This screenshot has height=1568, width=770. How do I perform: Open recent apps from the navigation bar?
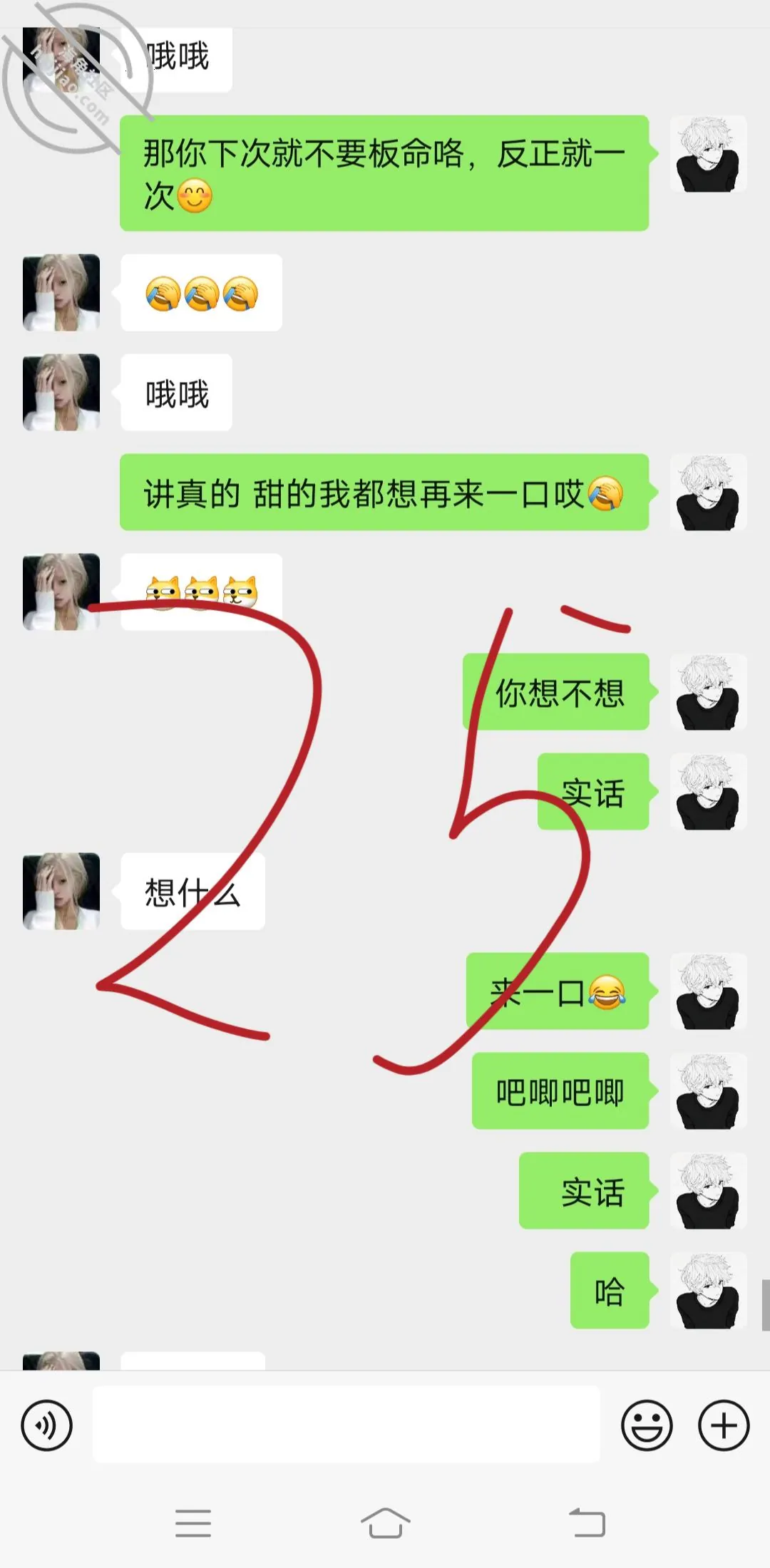[x=193, y=1523]
